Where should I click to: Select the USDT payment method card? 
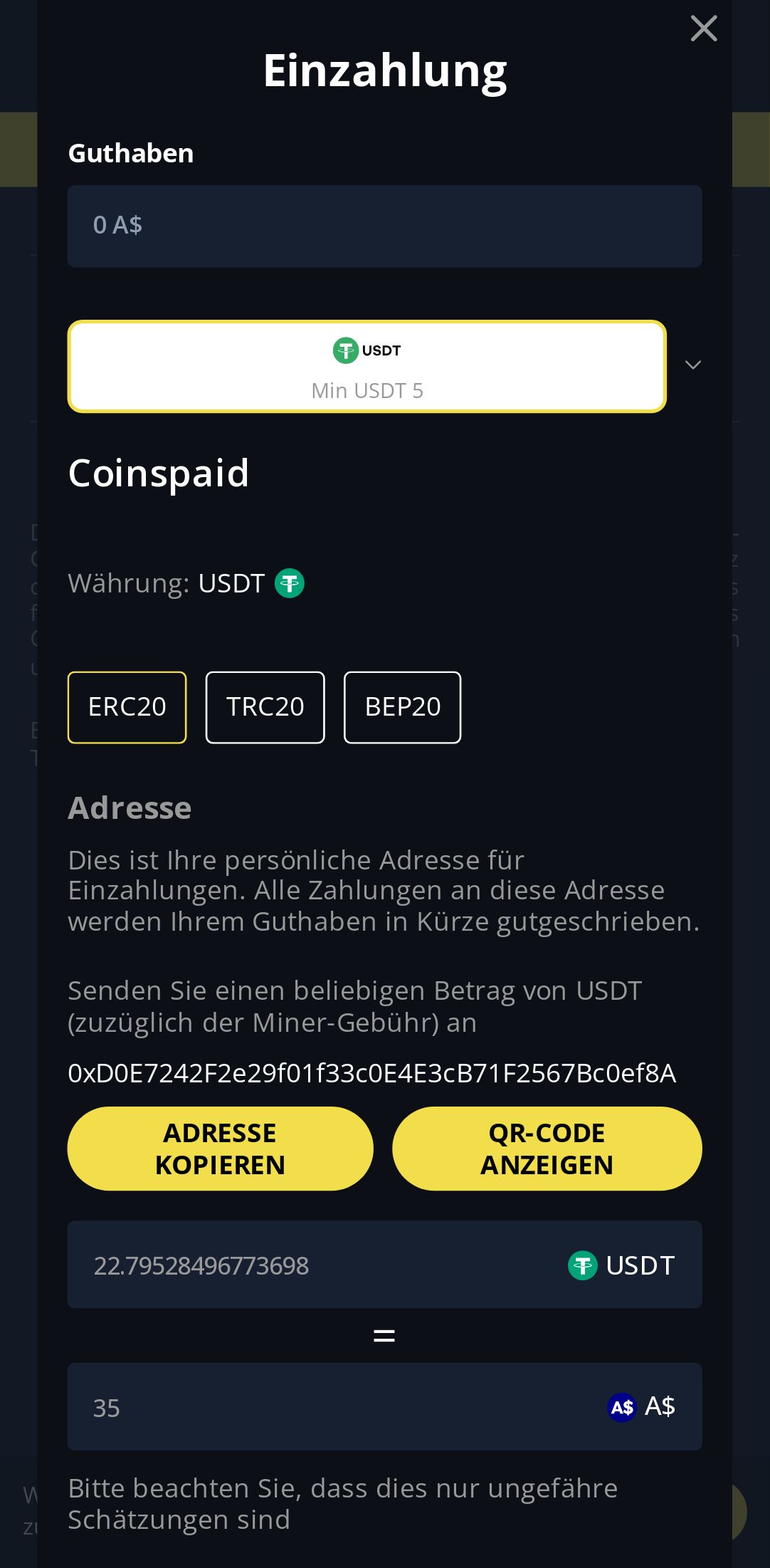point(366,367)
